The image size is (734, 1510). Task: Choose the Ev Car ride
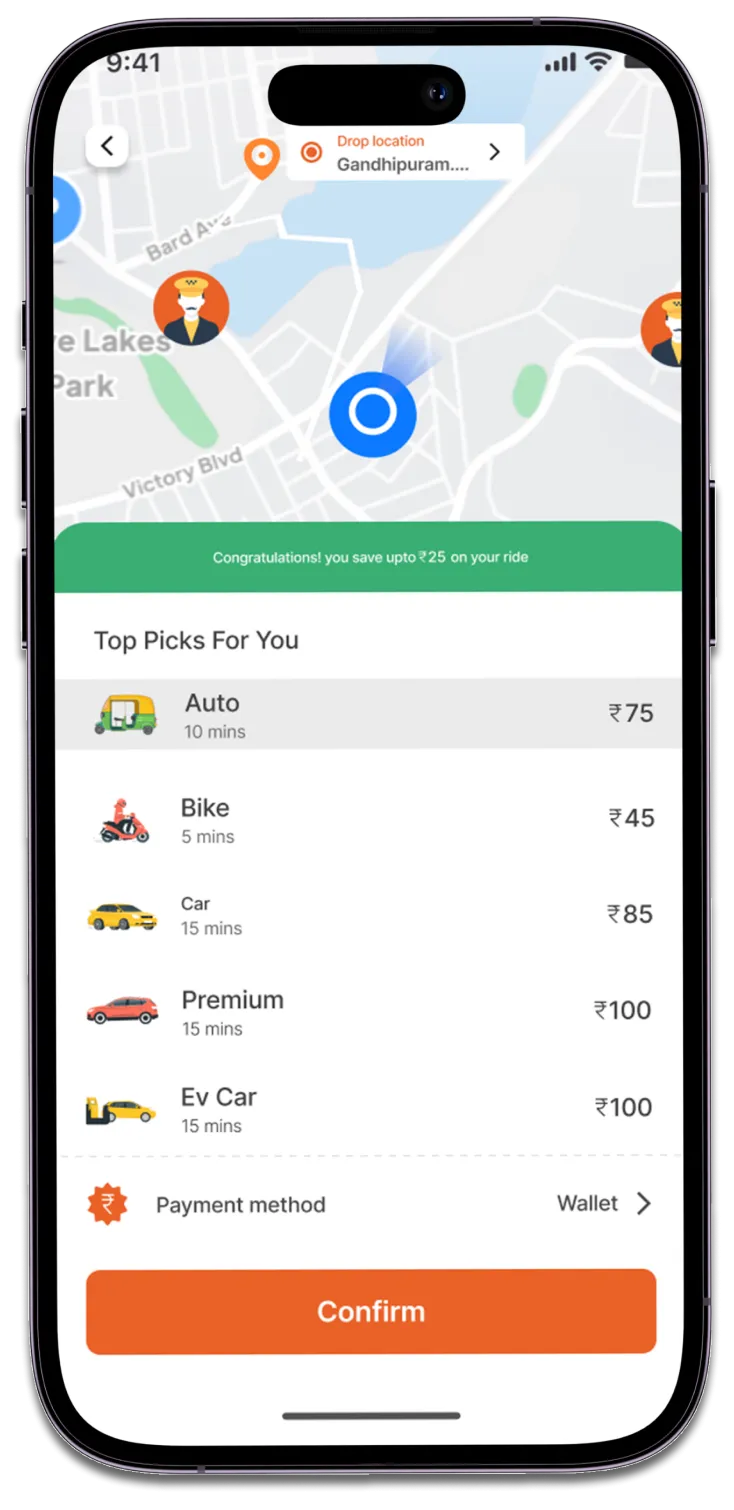pos(368,1108)
